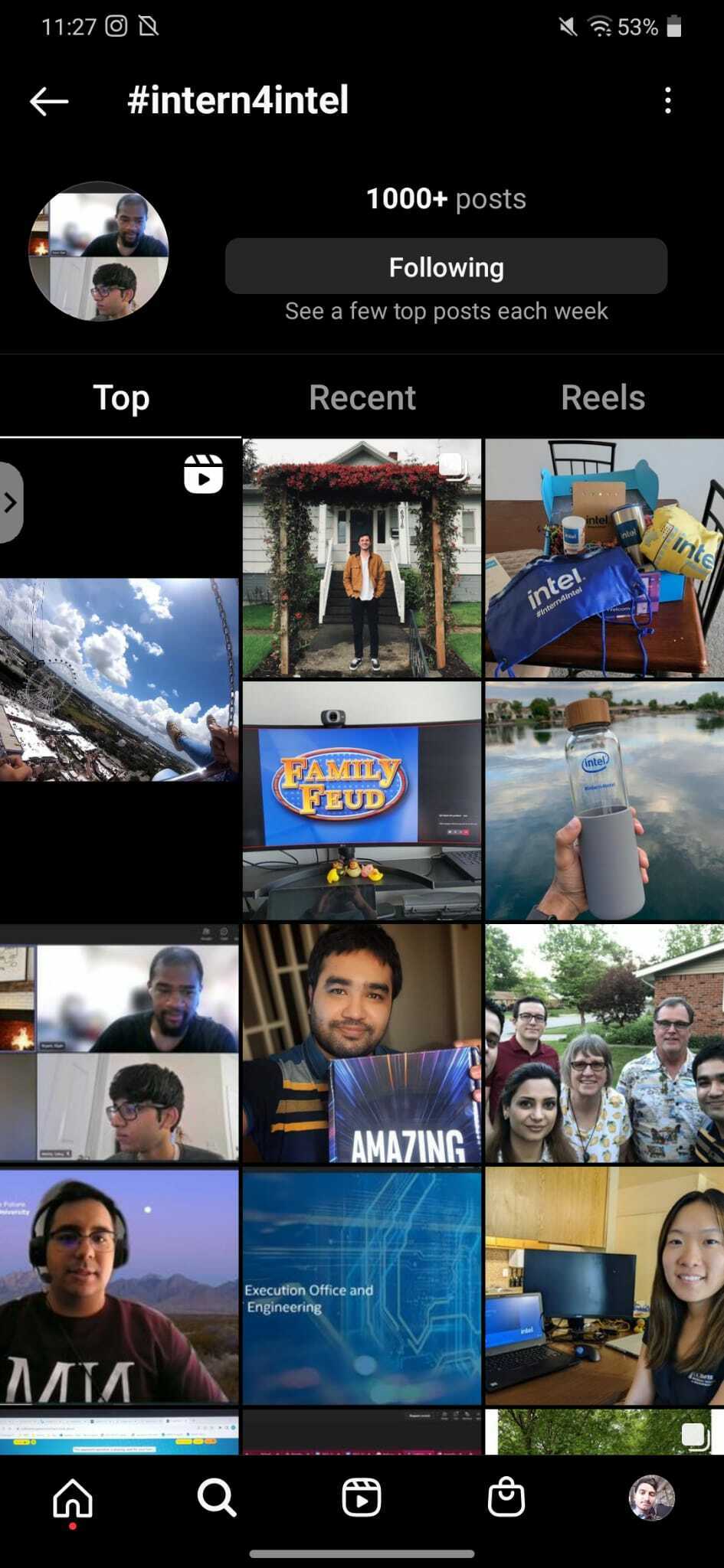Screen dimensions: 724x1568
Task: Switch to the Recent tab
Action: click(x=362, y=397)
